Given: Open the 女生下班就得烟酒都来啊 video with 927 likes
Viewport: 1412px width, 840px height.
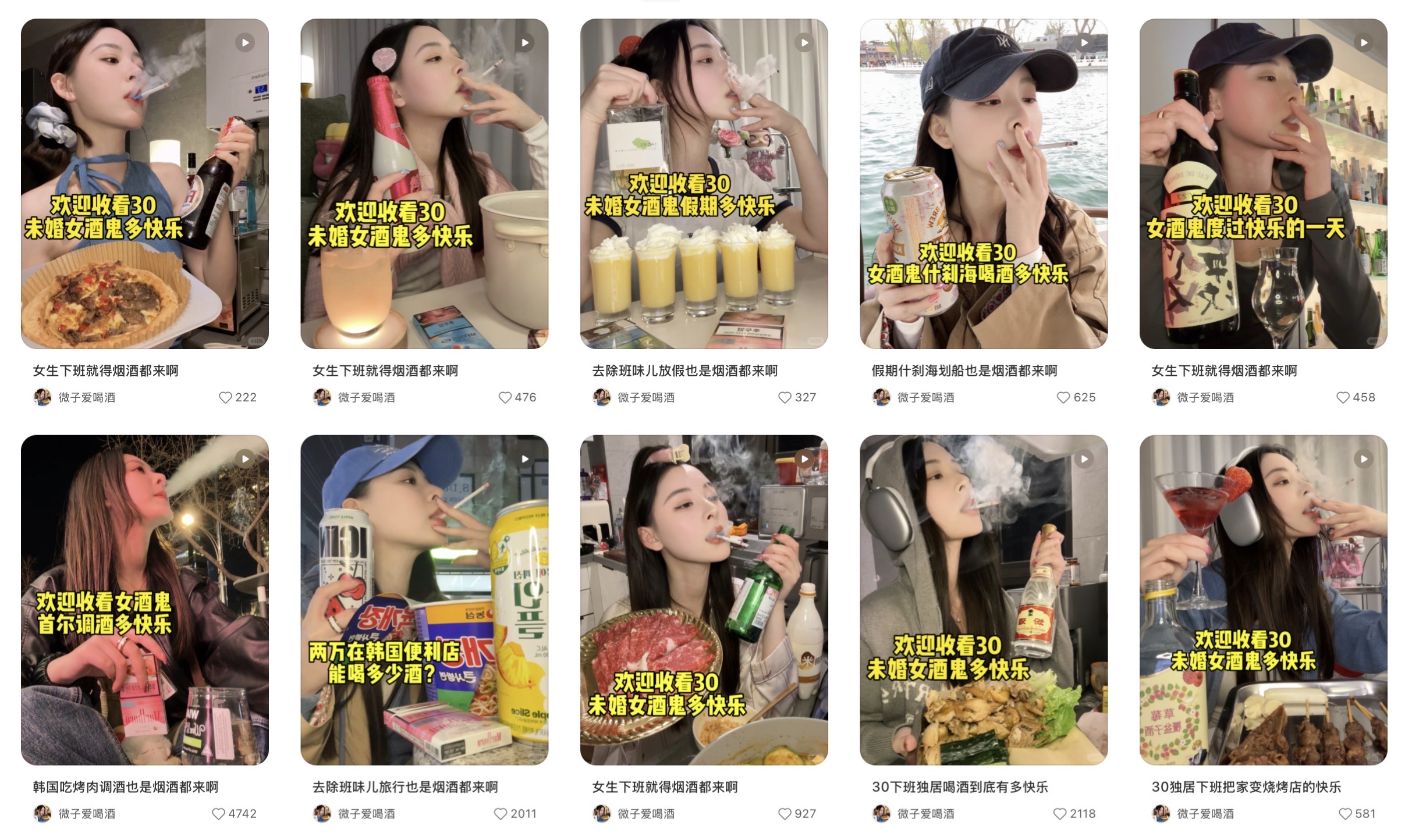Looking at the screenshot, I should [x=704, y=600].
